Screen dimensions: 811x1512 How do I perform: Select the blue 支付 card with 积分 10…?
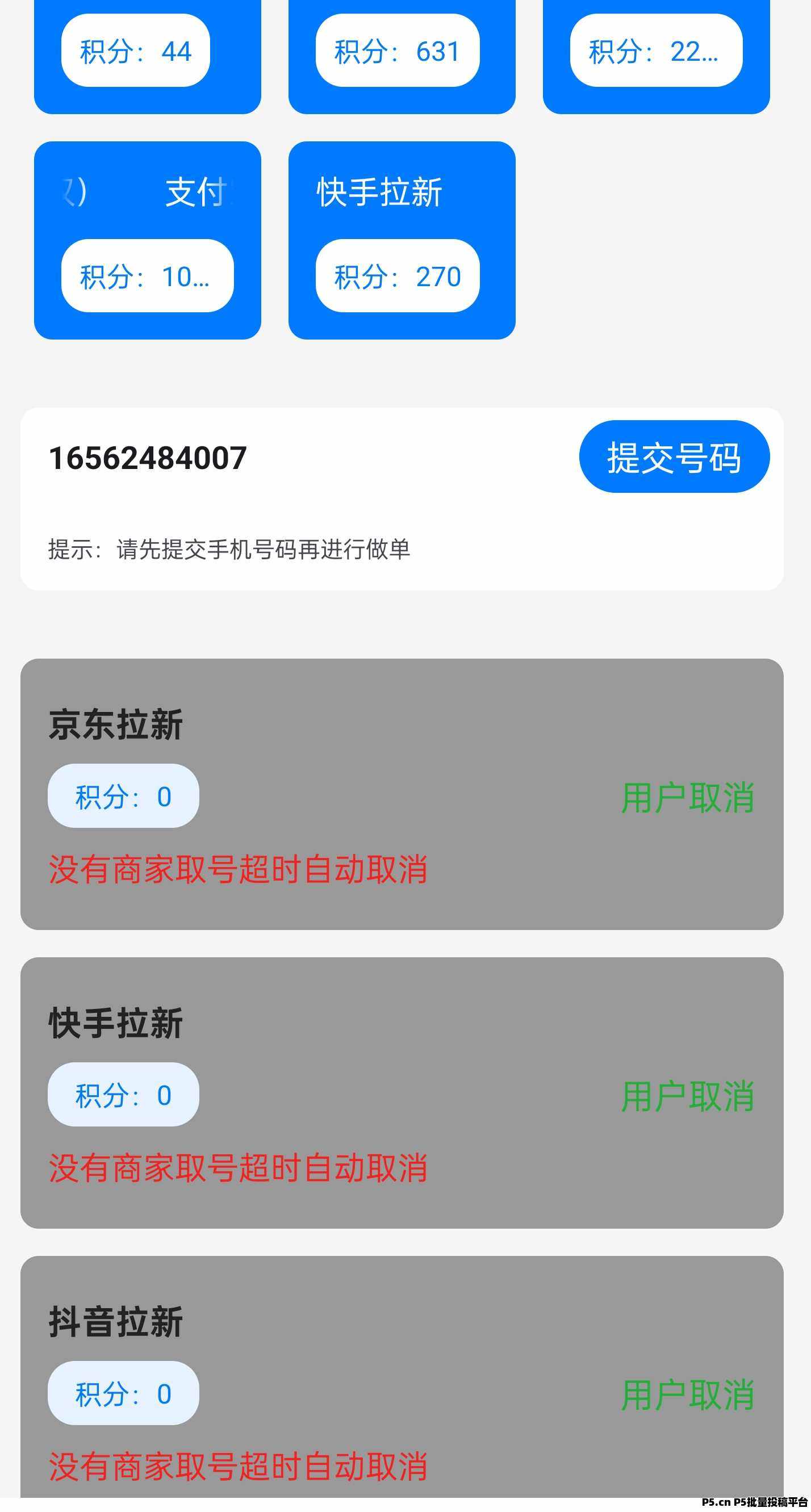(148, 240)
